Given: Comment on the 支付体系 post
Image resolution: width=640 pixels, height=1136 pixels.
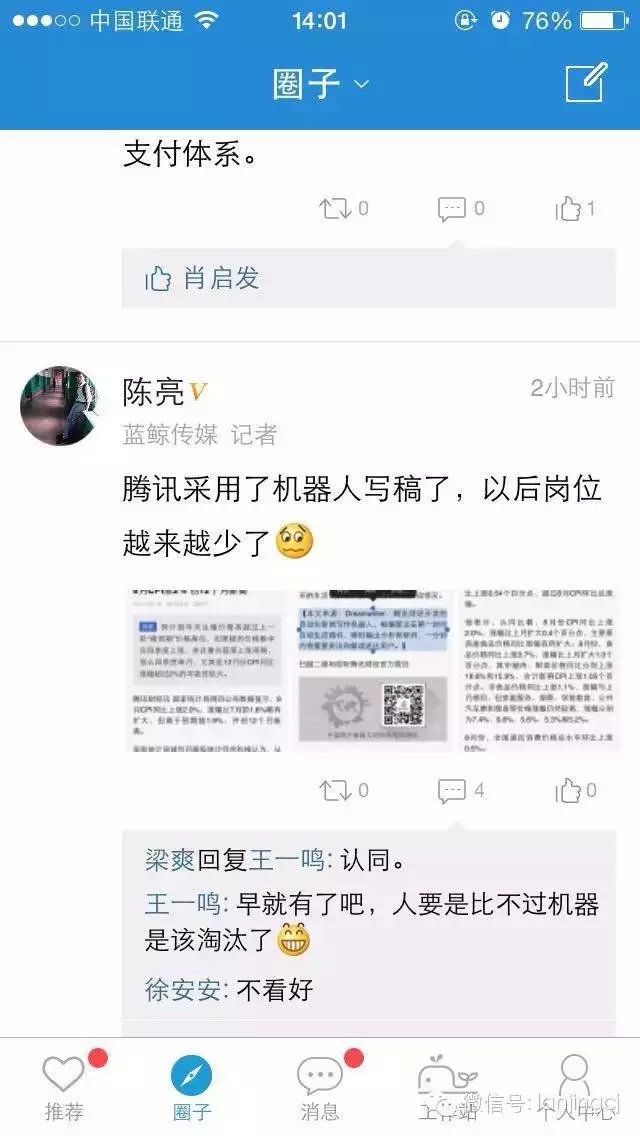Looking at the screenshot, I should point(461,209).
